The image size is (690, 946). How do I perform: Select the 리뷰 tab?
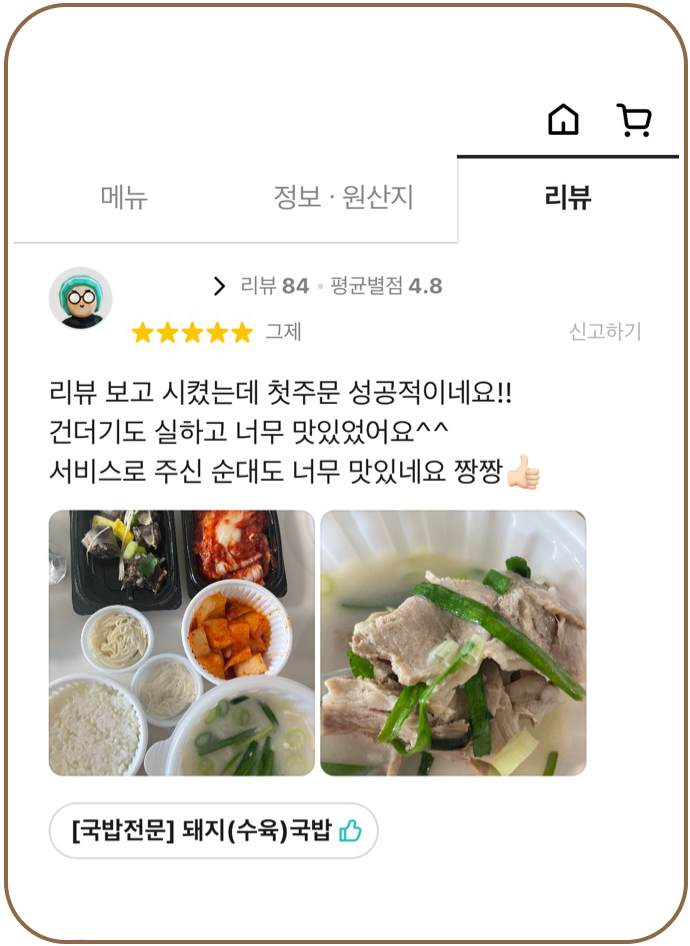[x=568, y=197]
